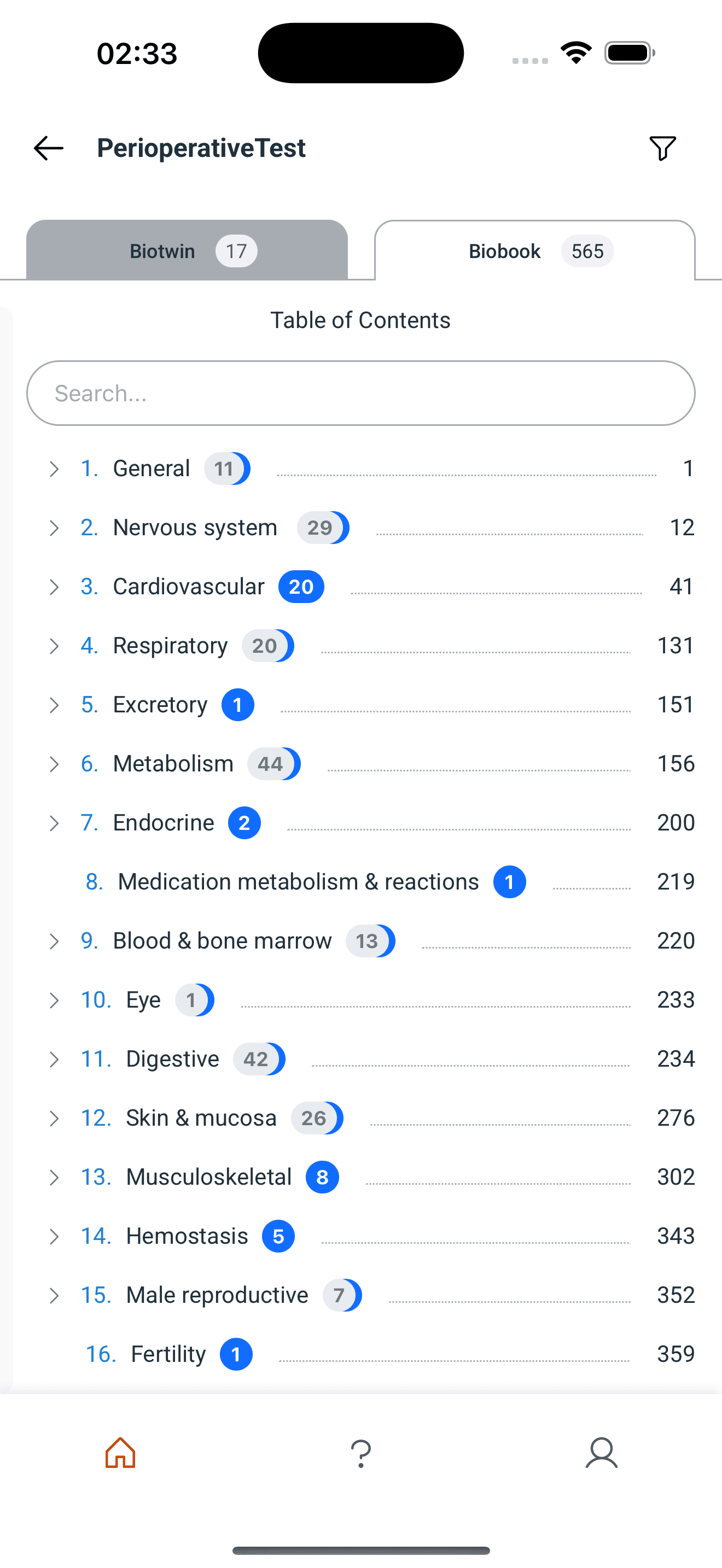The height and width of the screenshot is (1568, 722).
Task: Expand the General section
Action: pos(54,468)
